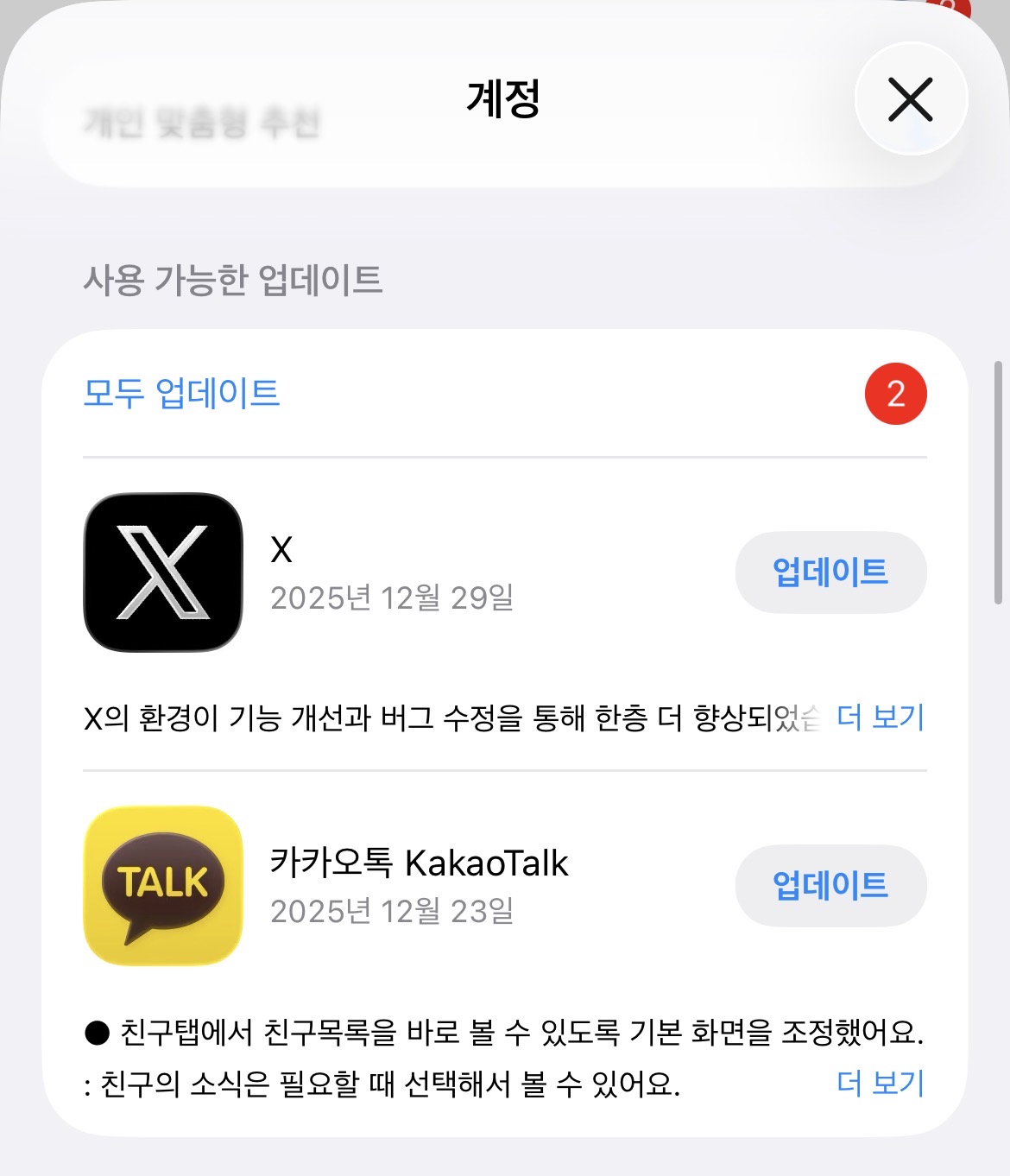Select the black X logo thumbnail
Image resolution: width=1010 pixels, height=1176 pixels.
click(164, 572)
